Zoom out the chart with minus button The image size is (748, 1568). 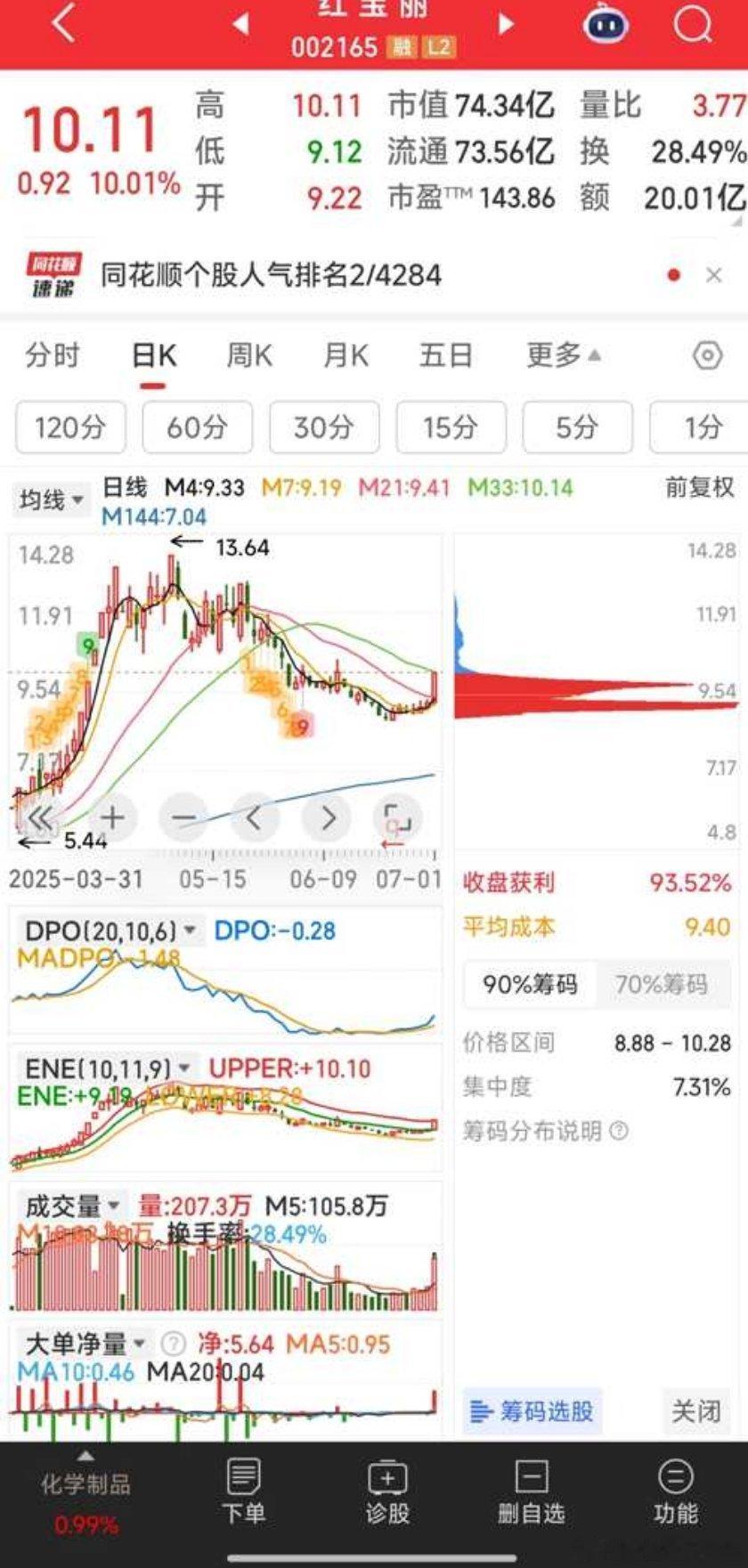pos(183,816)
